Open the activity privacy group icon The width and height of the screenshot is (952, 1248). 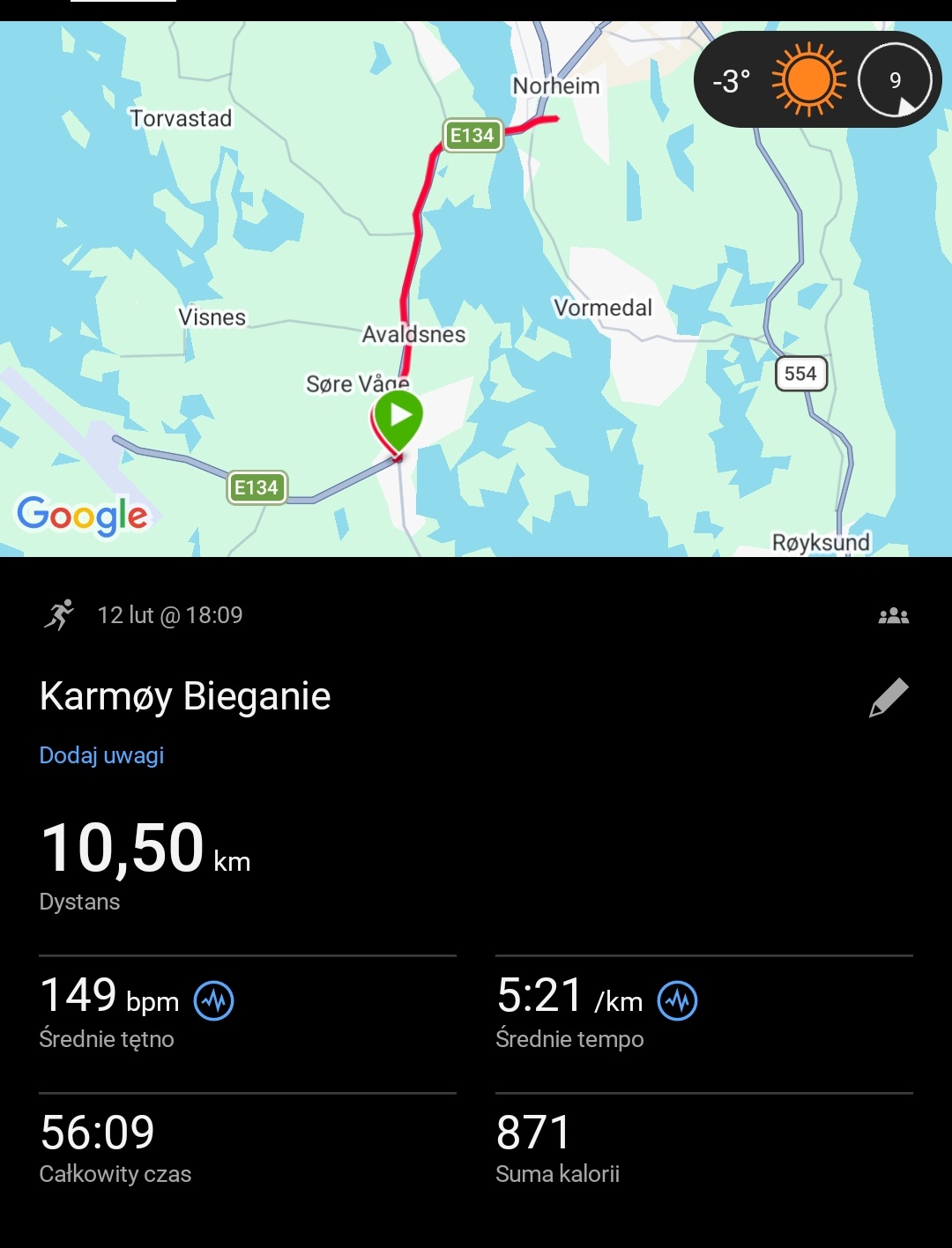pyautogui.click(x=893, y=615)
